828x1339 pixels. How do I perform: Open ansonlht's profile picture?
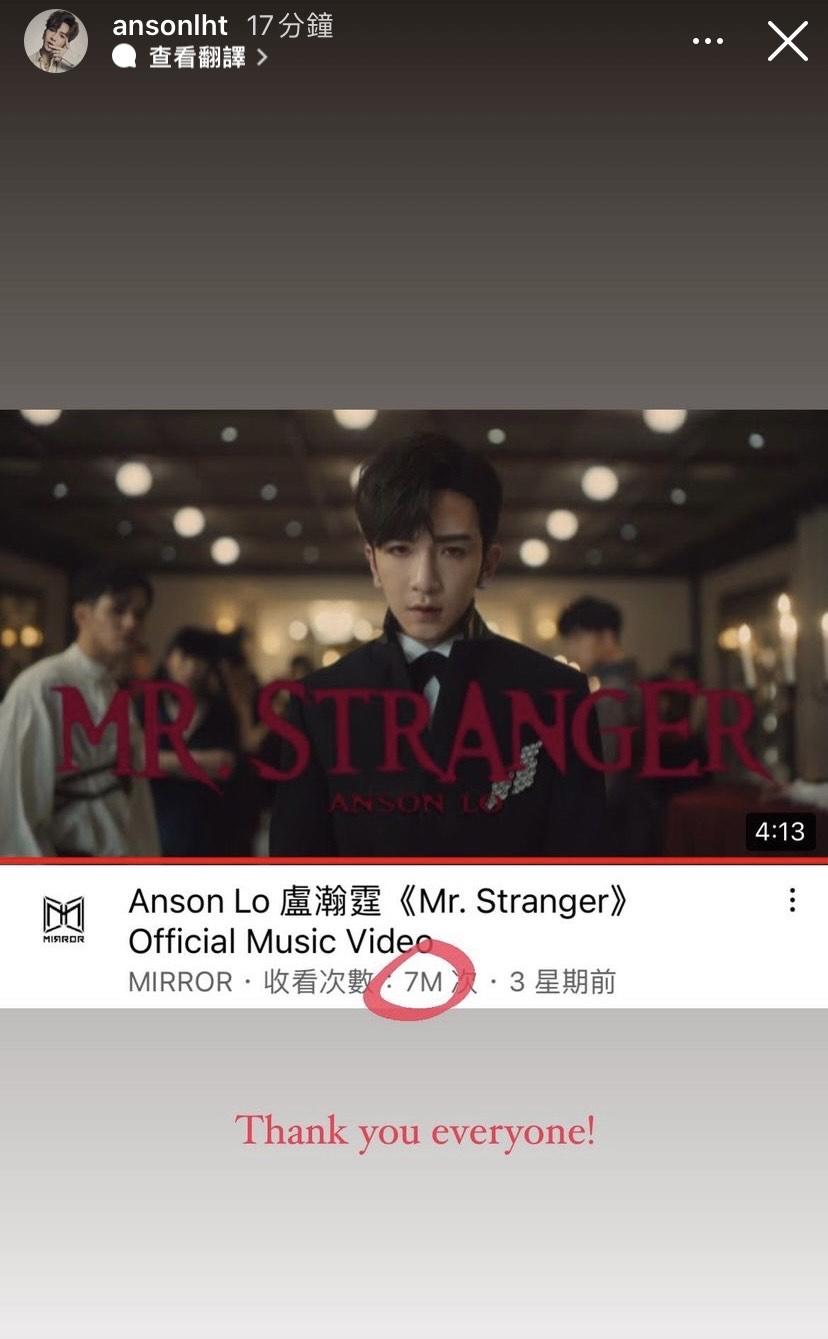56,41
